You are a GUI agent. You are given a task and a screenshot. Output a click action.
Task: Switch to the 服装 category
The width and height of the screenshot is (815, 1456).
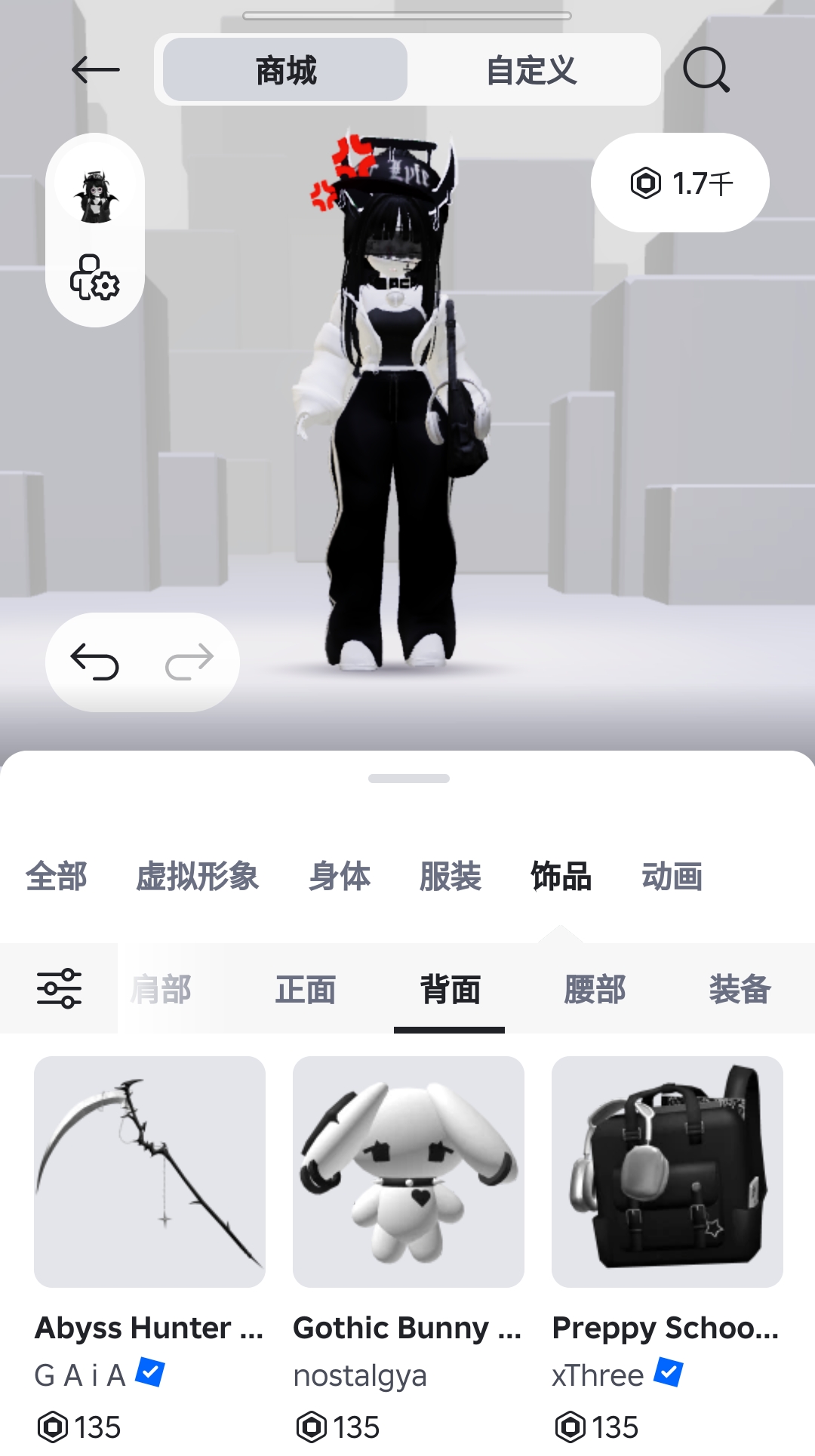[x=451, y=877]
